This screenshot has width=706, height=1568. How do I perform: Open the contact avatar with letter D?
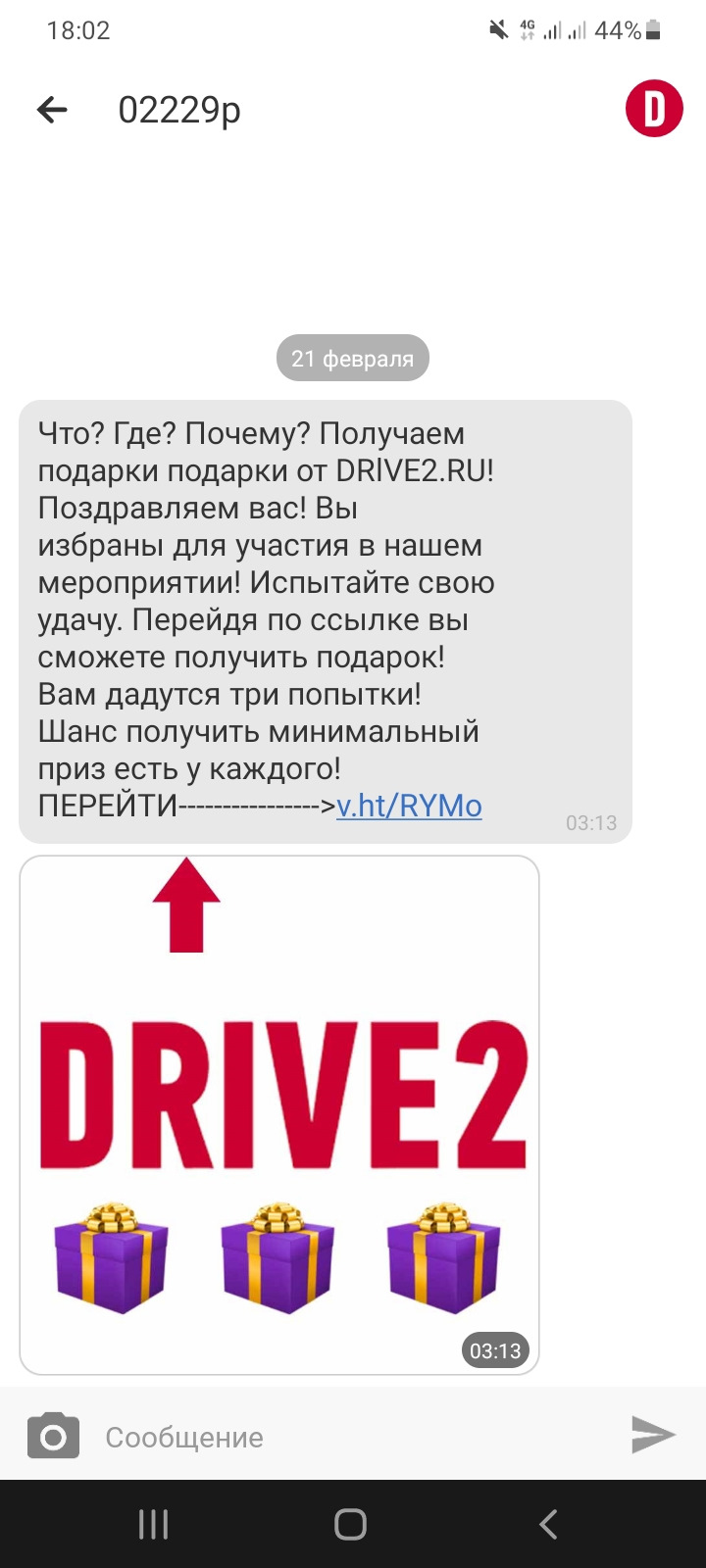click(x=653, y=108)
